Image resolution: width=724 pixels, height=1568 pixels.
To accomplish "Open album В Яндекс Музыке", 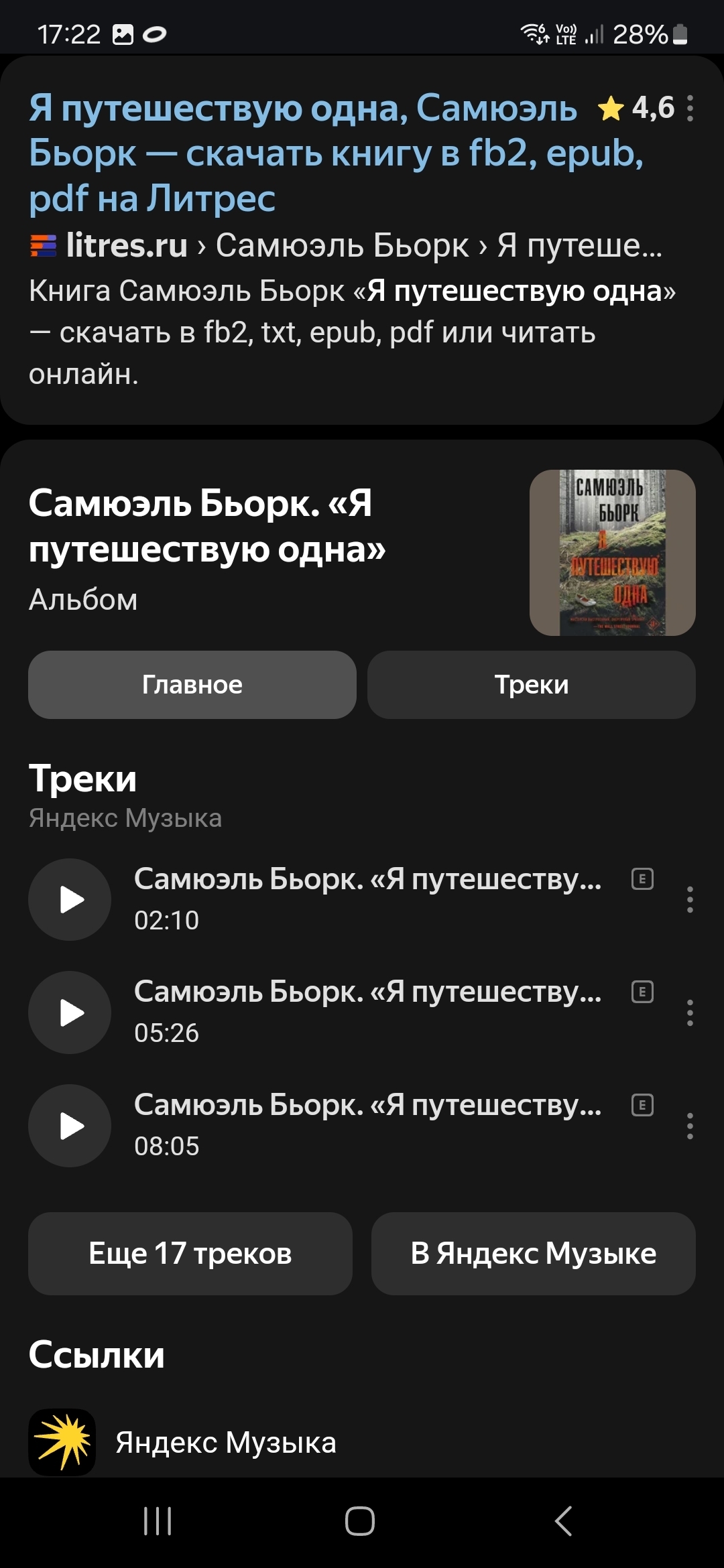I will [x=534, y=1254].
